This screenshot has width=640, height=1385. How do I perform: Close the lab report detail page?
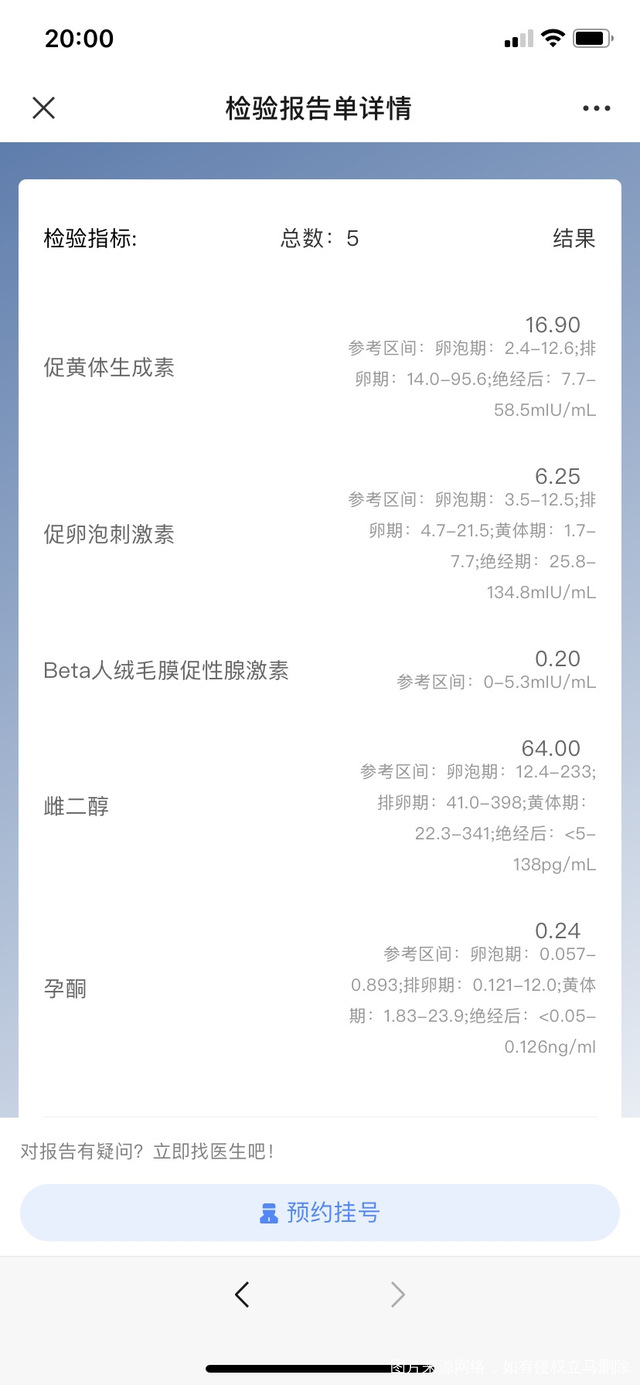pyautogui.click(x=43, y=108)
